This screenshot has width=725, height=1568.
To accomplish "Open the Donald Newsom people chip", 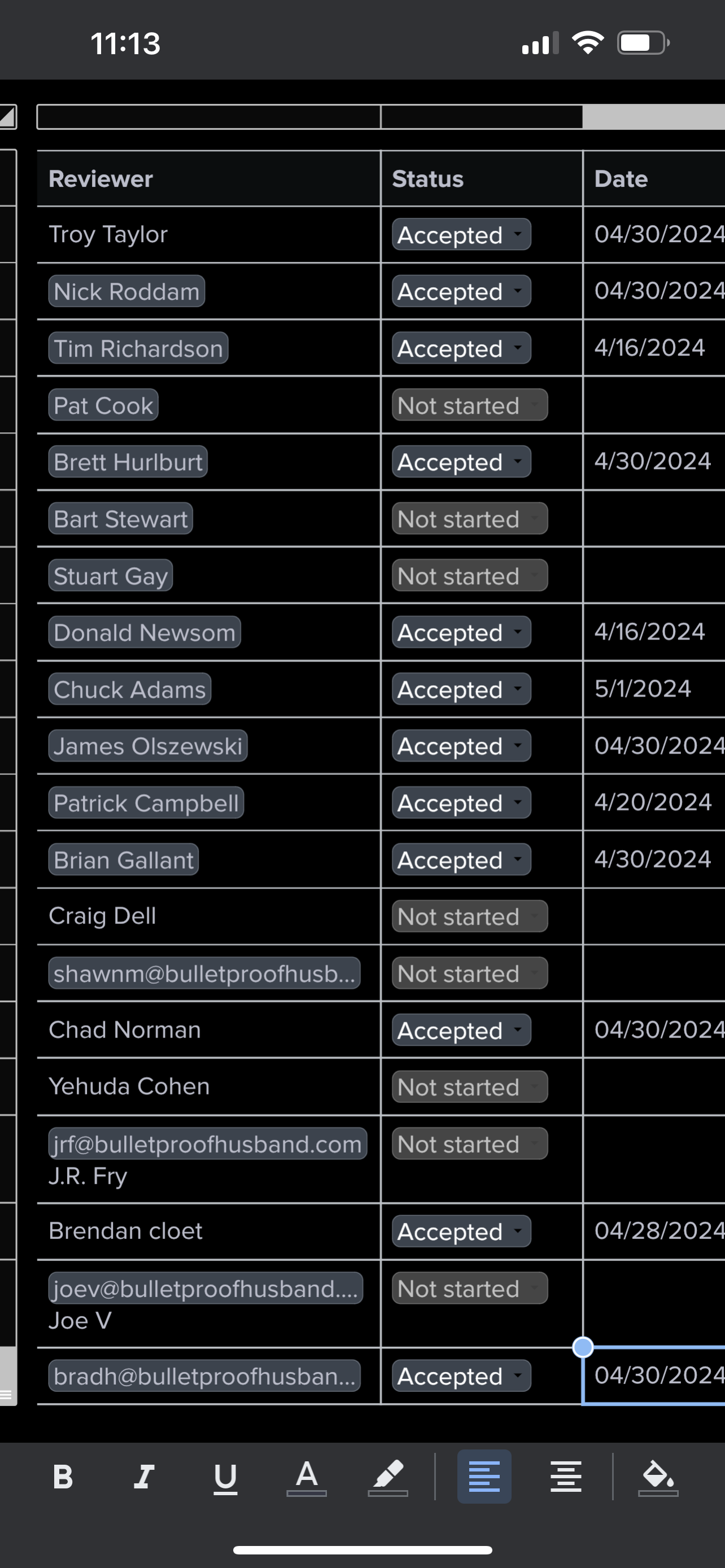I will click(x=145, y=632).
